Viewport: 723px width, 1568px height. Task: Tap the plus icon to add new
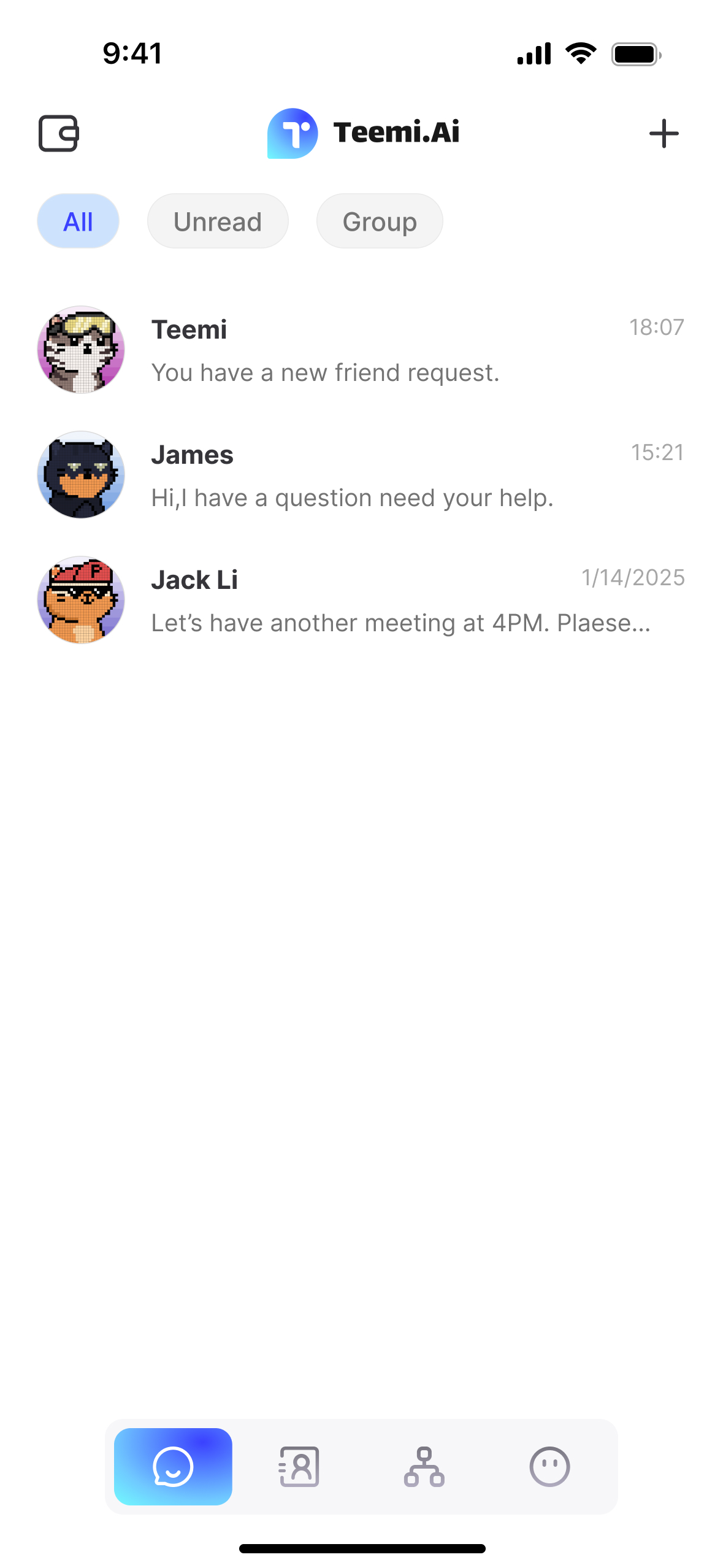coord(664,133)
